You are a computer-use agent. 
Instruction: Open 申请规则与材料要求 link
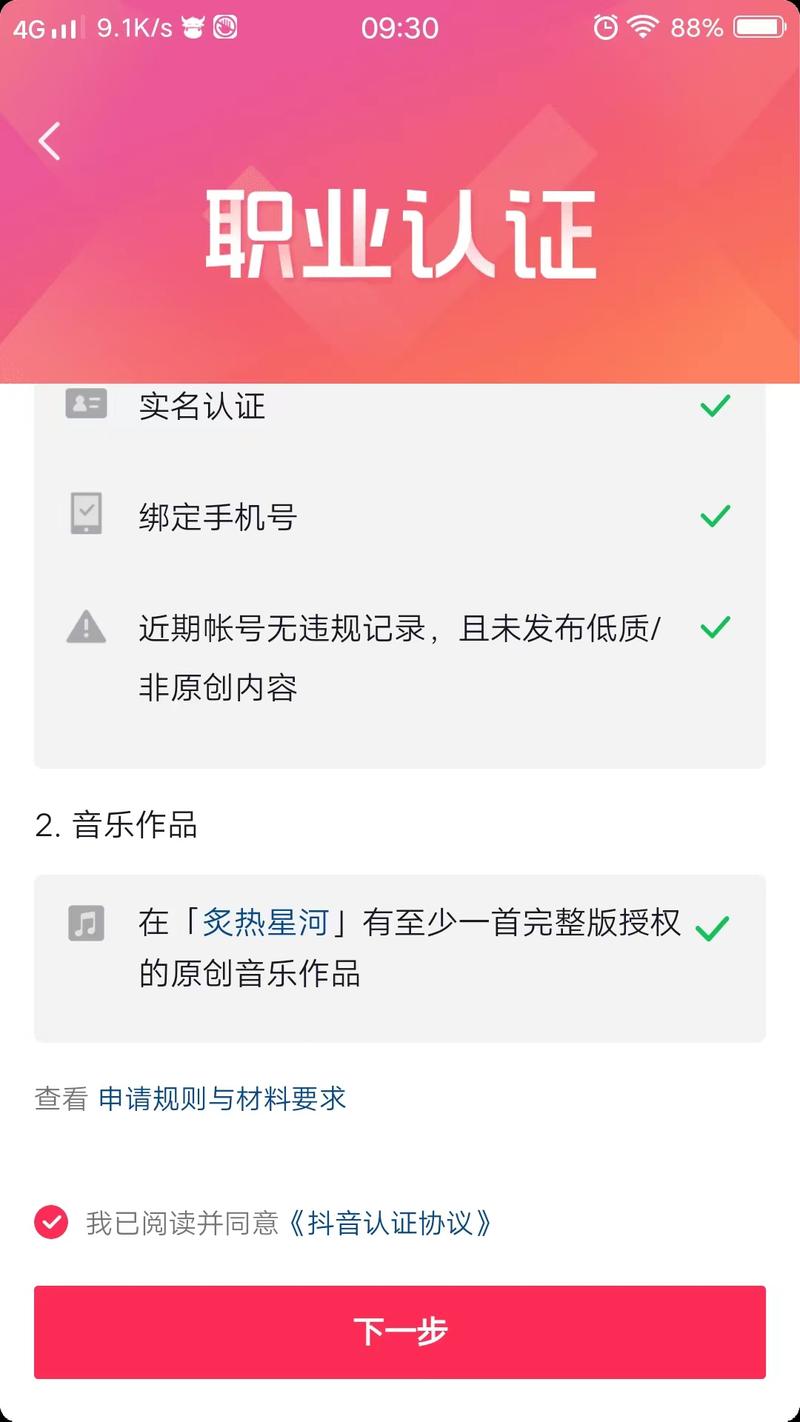tap(222, 1099)
